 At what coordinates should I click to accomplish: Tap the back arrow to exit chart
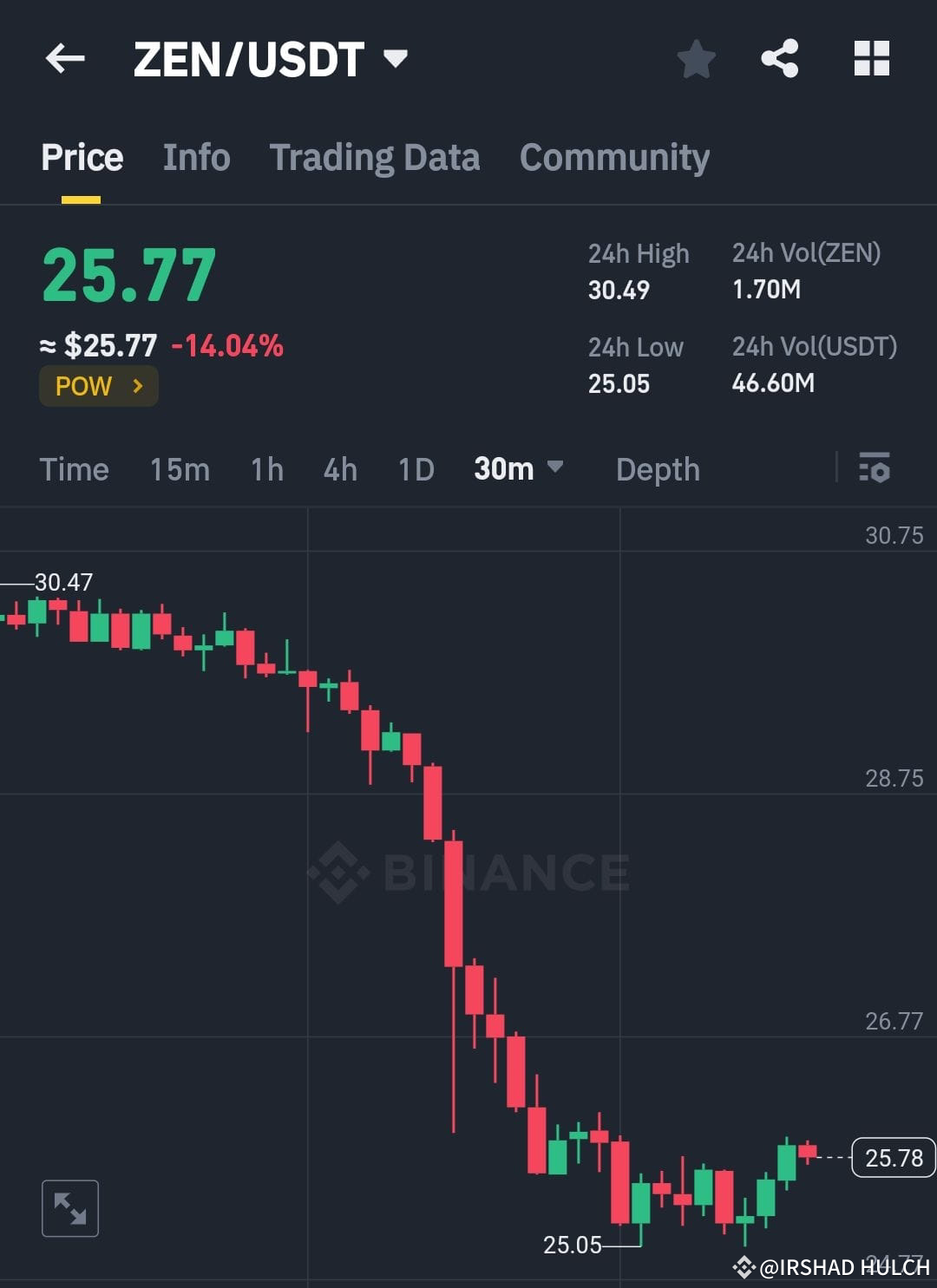65,58
